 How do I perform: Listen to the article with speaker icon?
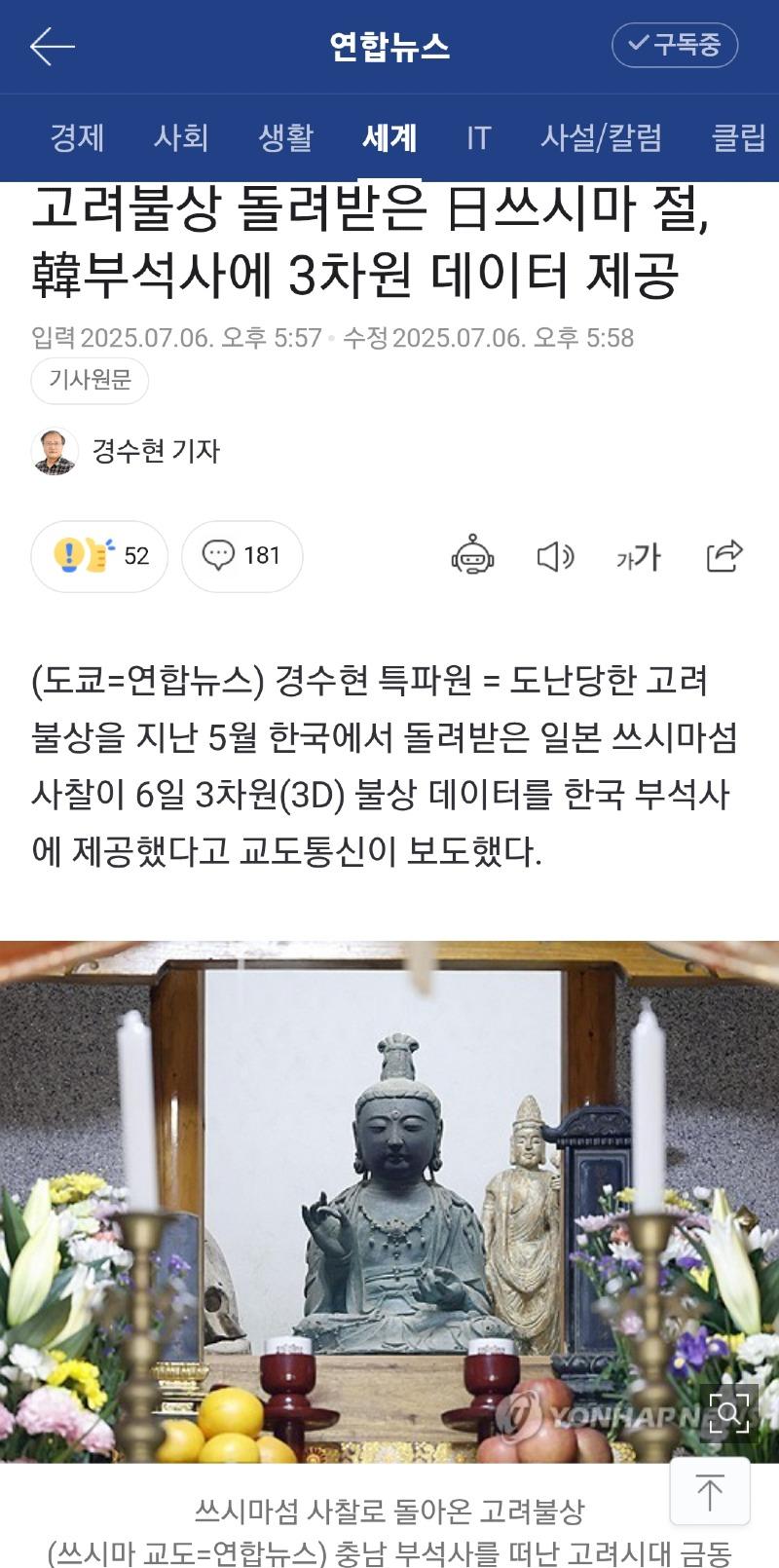555,556
